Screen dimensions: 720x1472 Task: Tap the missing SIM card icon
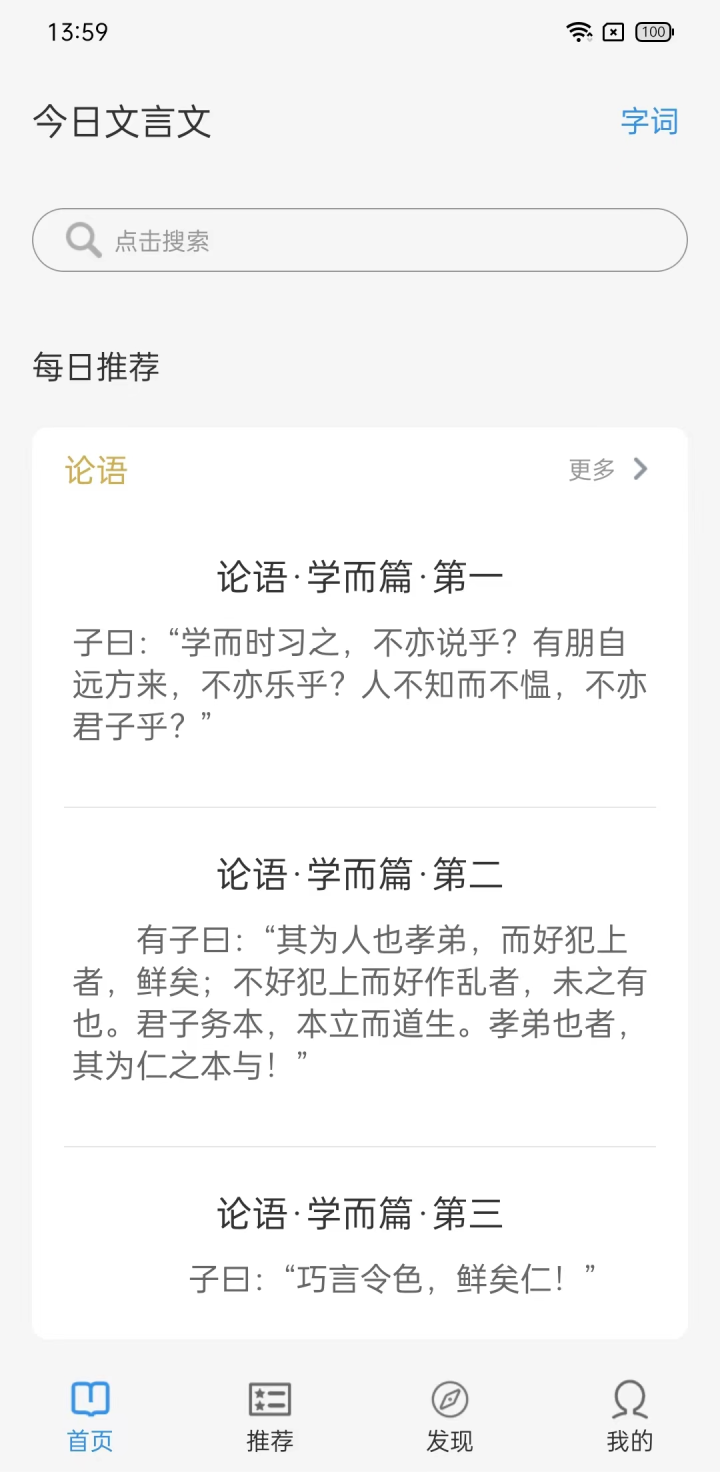point(612,31)
